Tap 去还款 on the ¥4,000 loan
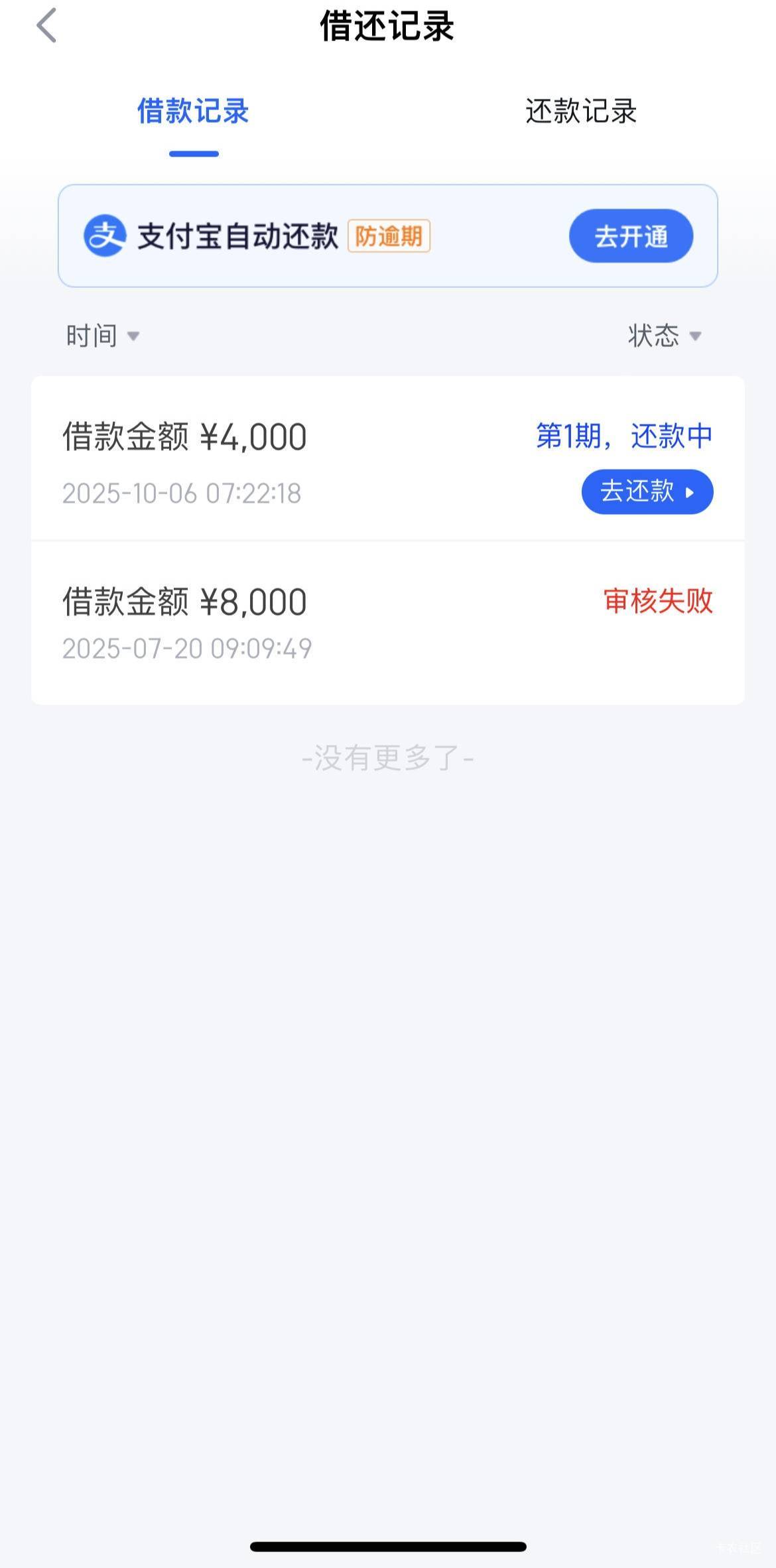This screenshot has width=776, height=1568. 647,492
